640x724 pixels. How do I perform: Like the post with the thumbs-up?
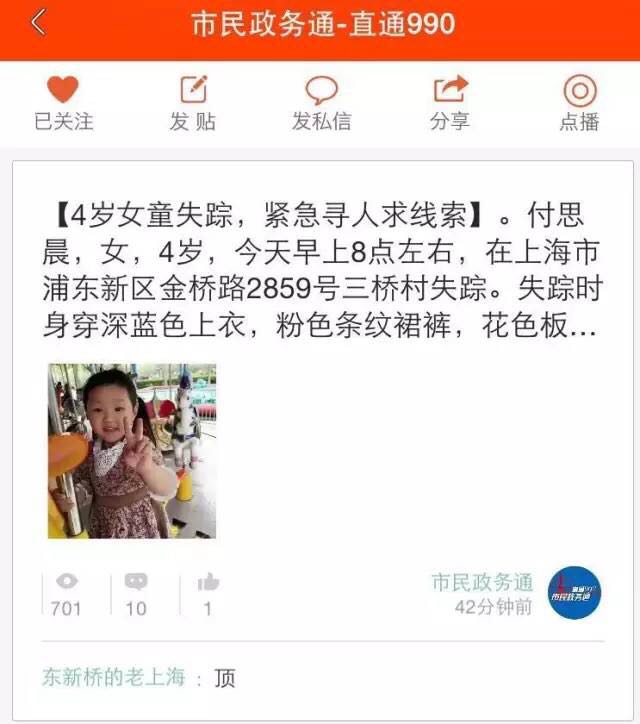coord(208,594)
